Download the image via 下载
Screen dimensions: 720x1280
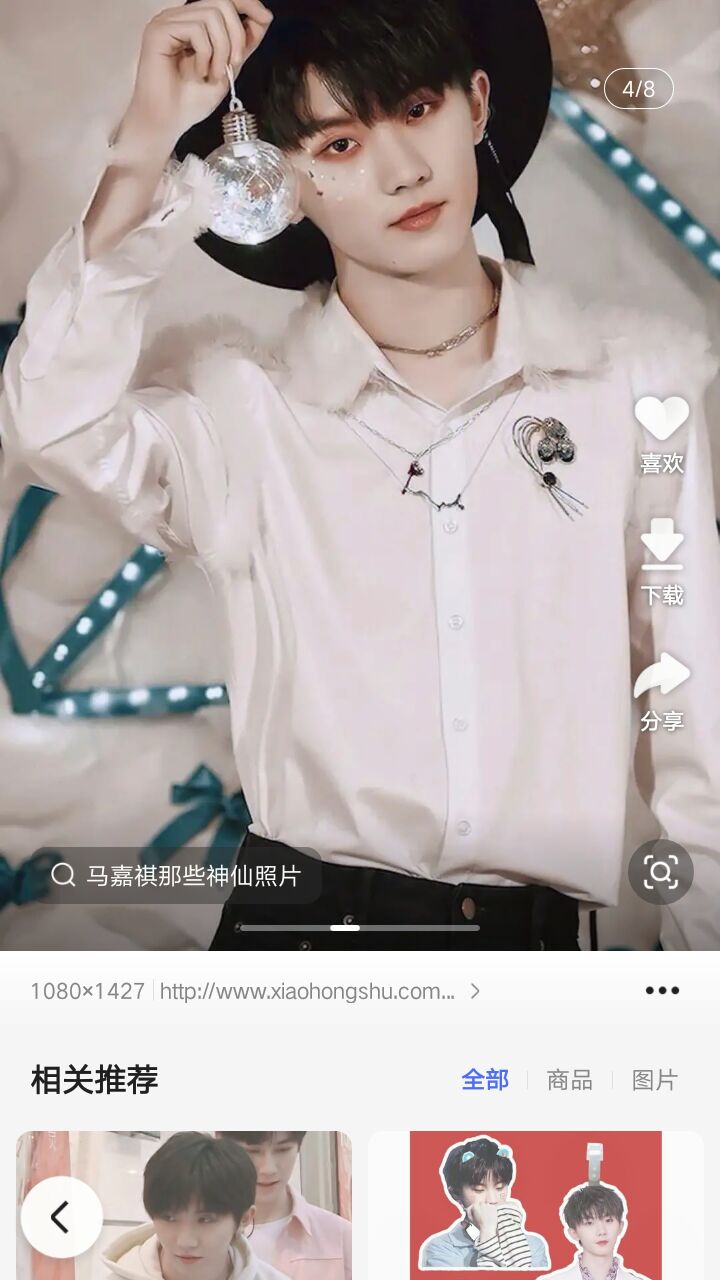point(662,563)
